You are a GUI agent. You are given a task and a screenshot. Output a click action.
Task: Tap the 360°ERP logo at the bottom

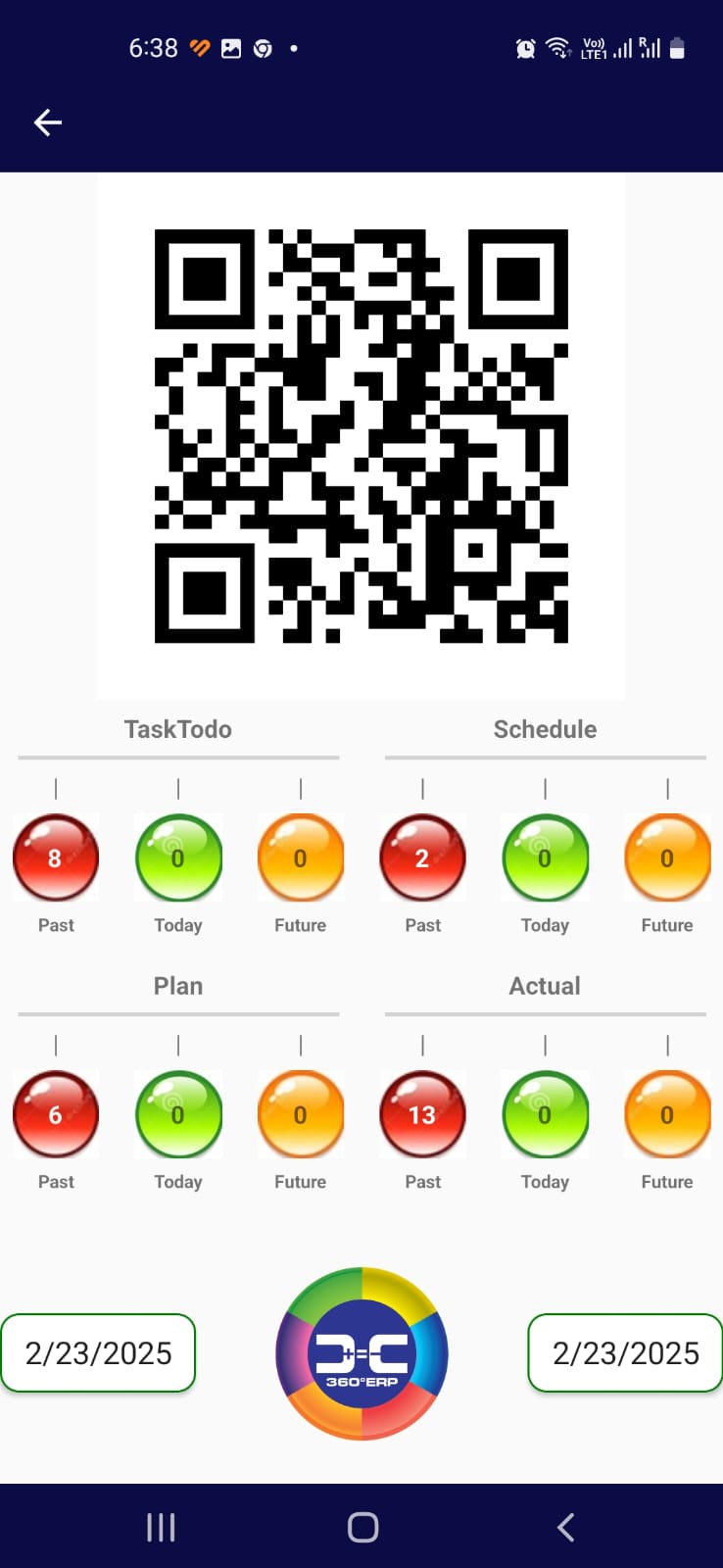(361, 1353)
